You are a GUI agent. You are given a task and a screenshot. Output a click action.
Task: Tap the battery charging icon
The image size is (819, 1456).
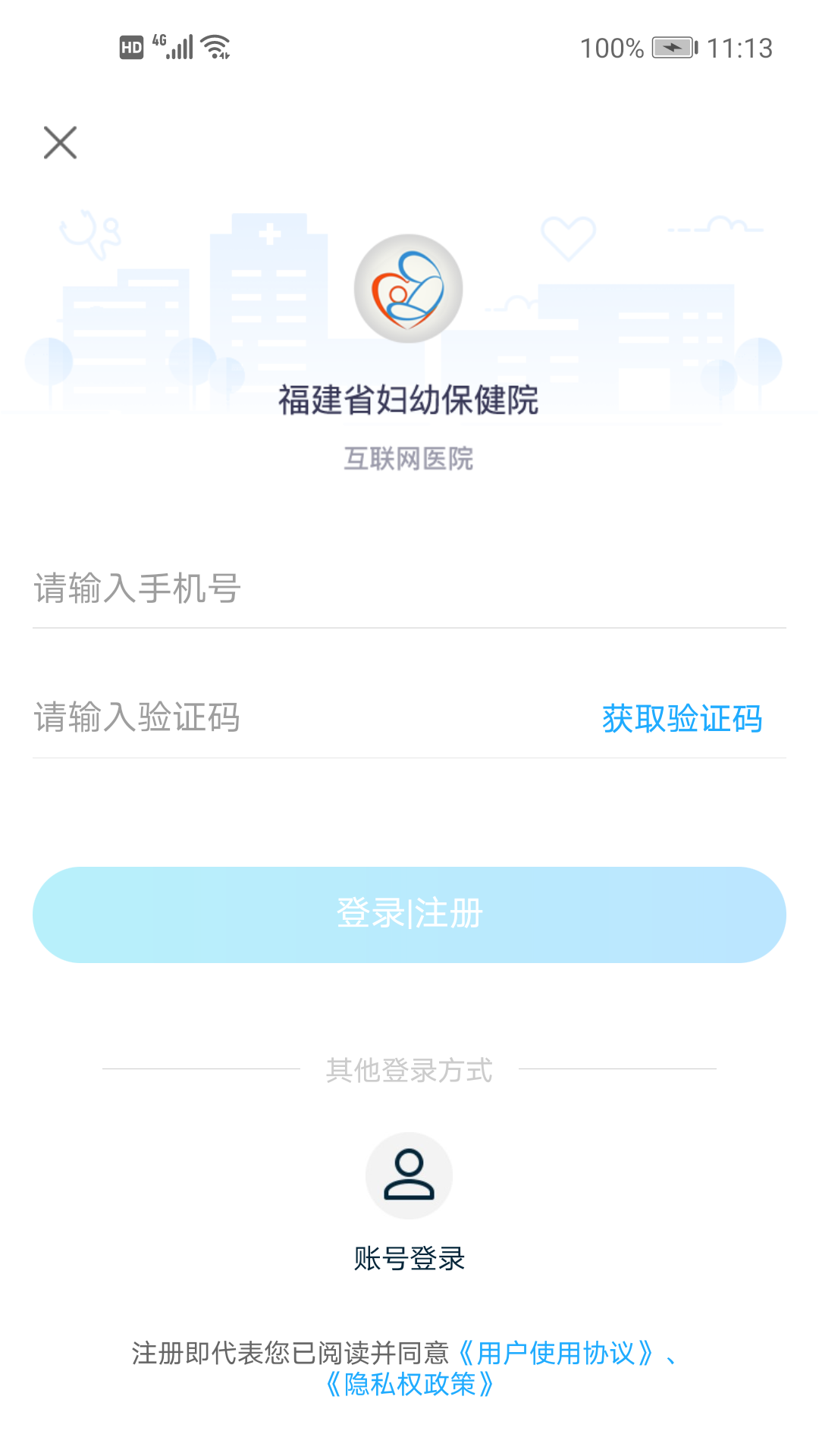pos(673,47)
